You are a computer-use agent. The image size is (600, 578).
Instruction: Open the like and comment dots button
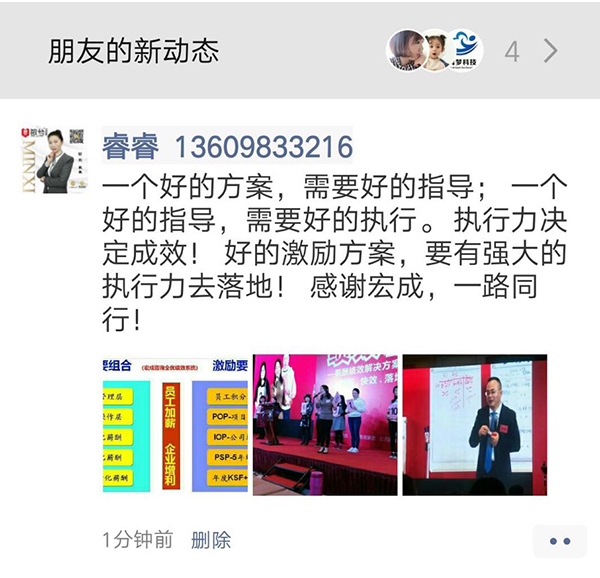560,541
